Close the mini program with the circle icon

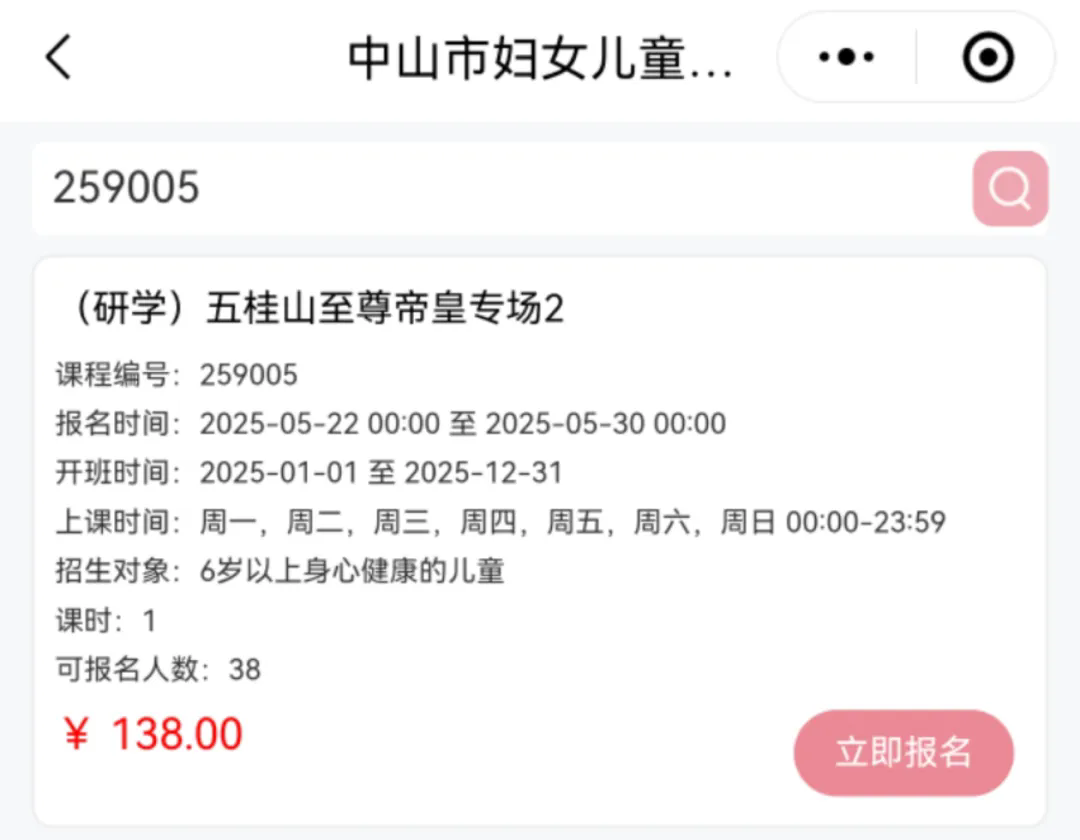tap(988, 58)
